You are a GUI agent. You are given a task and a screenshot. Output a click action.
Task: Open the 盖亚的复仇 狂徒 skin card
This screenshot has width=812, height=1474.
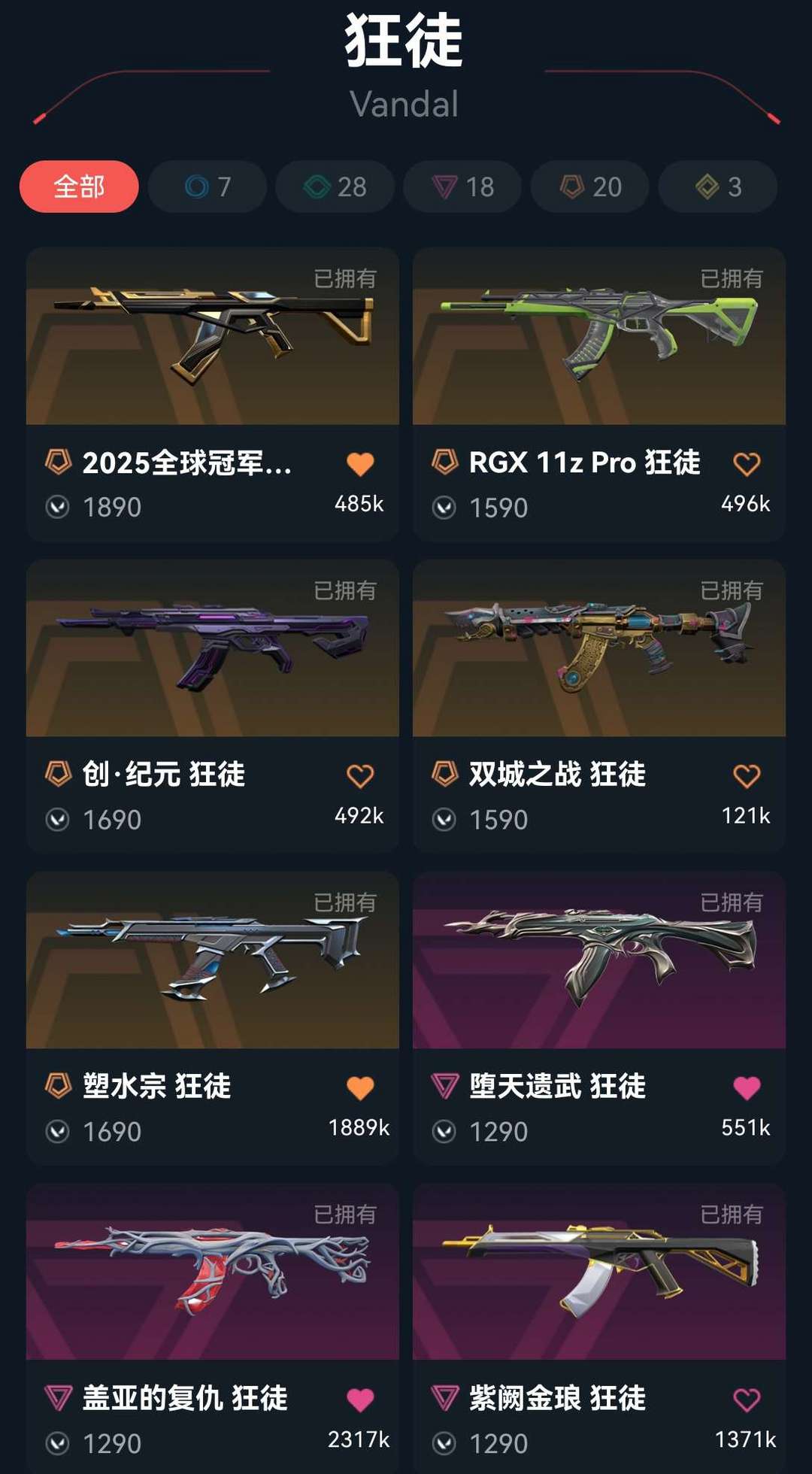click(x=213, y=1328)
